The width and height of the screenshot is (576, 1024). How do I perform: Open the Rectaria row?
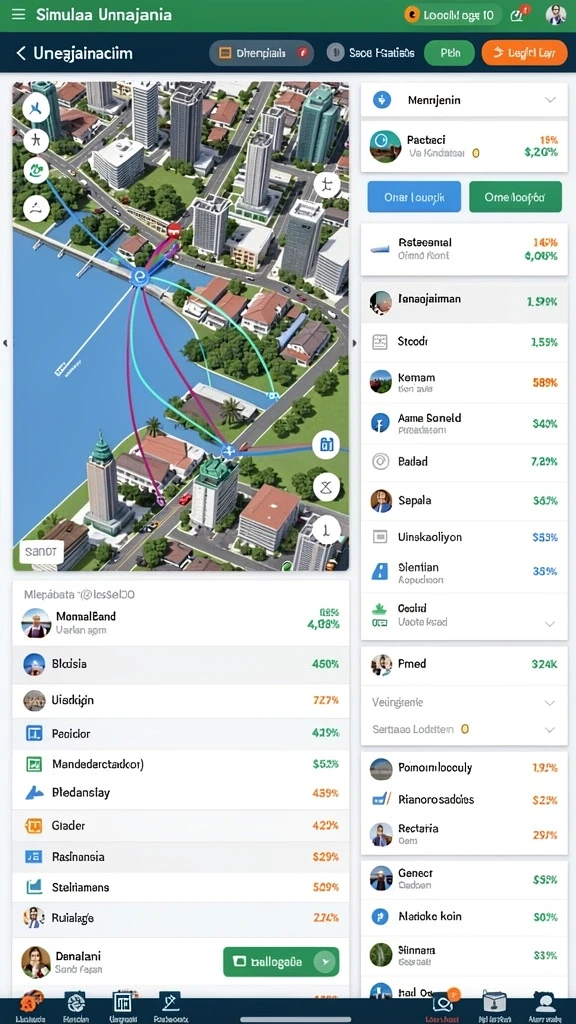pyautogui.click(x=464, y=834)
